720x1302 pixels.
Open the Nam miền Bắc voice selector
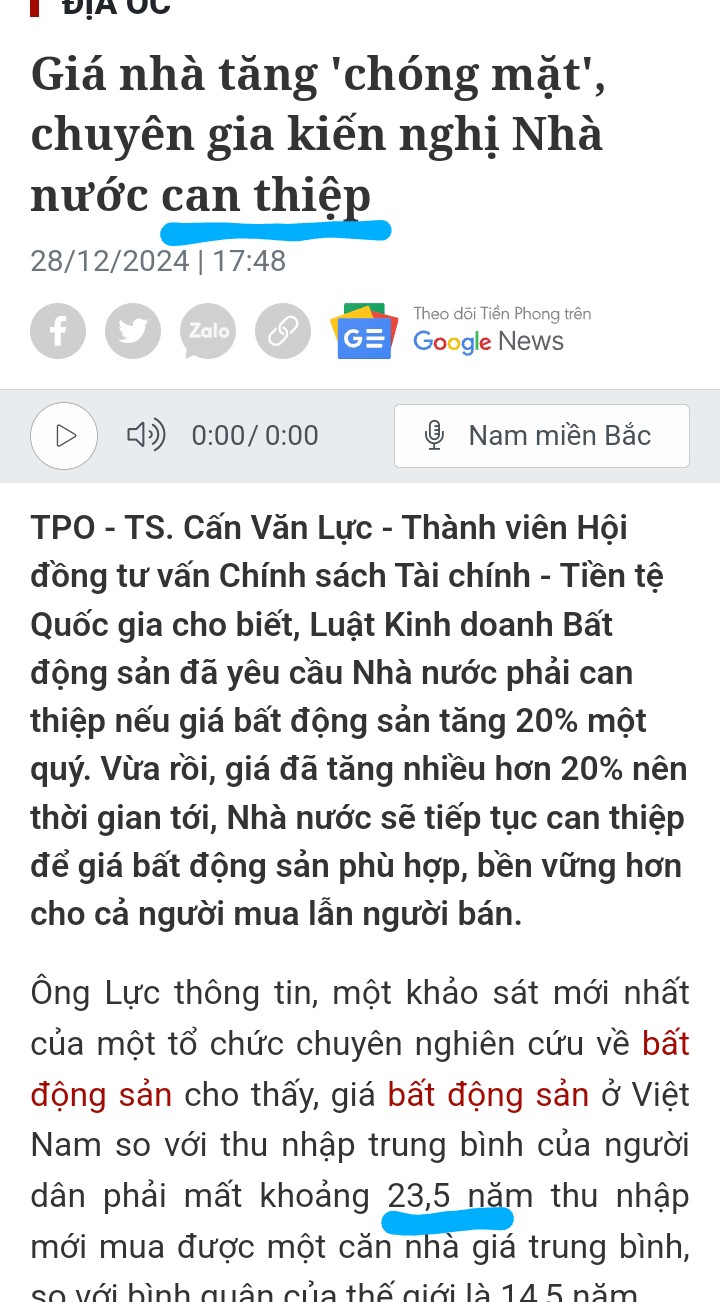pos(541,436)
